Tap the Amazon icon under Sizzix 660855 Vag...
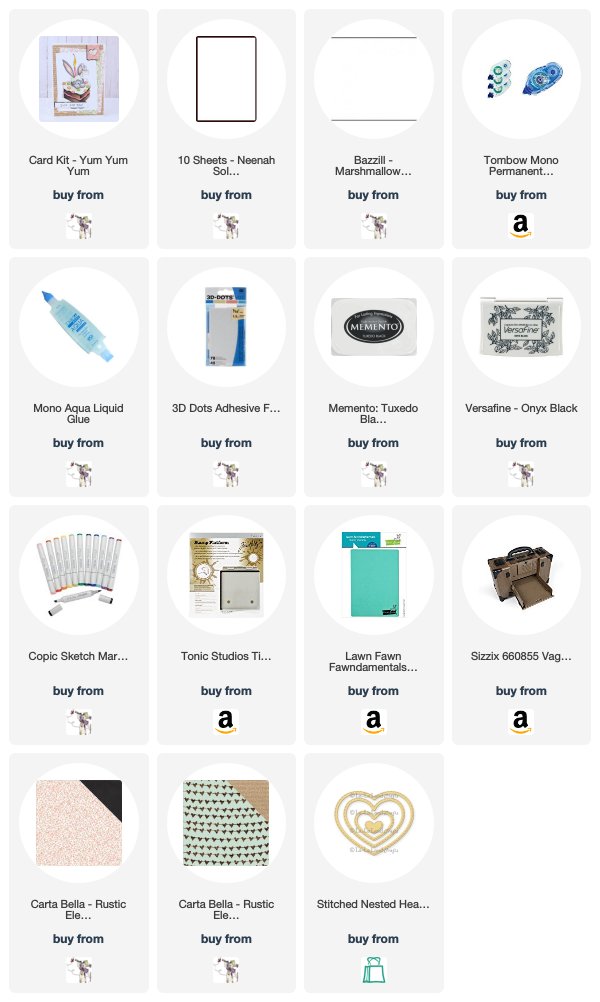This screenshot has width=600, height=1002. pyautogui.click(x=521, y=722)
